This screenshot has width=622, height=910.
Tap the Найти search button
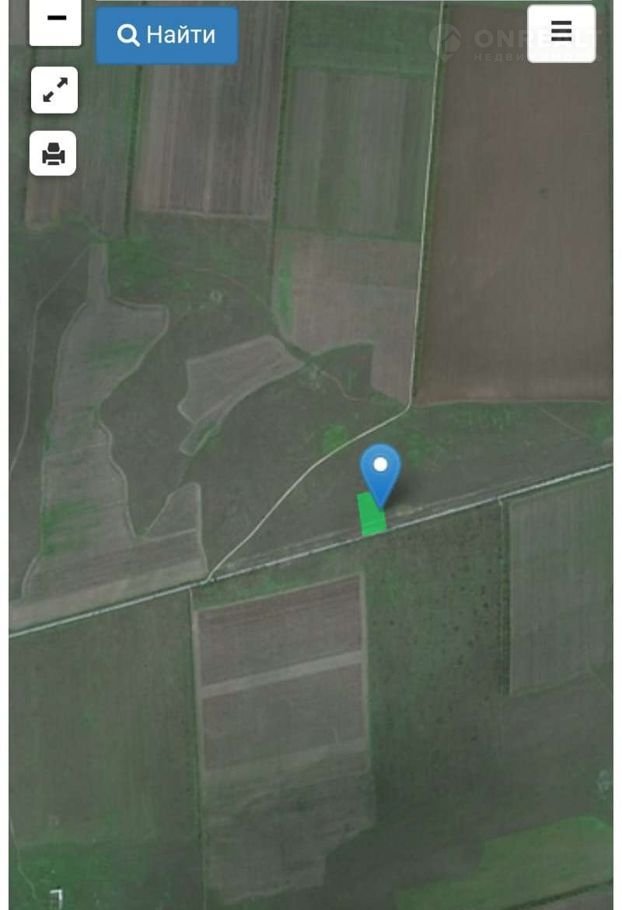click(x=167, y=35)
